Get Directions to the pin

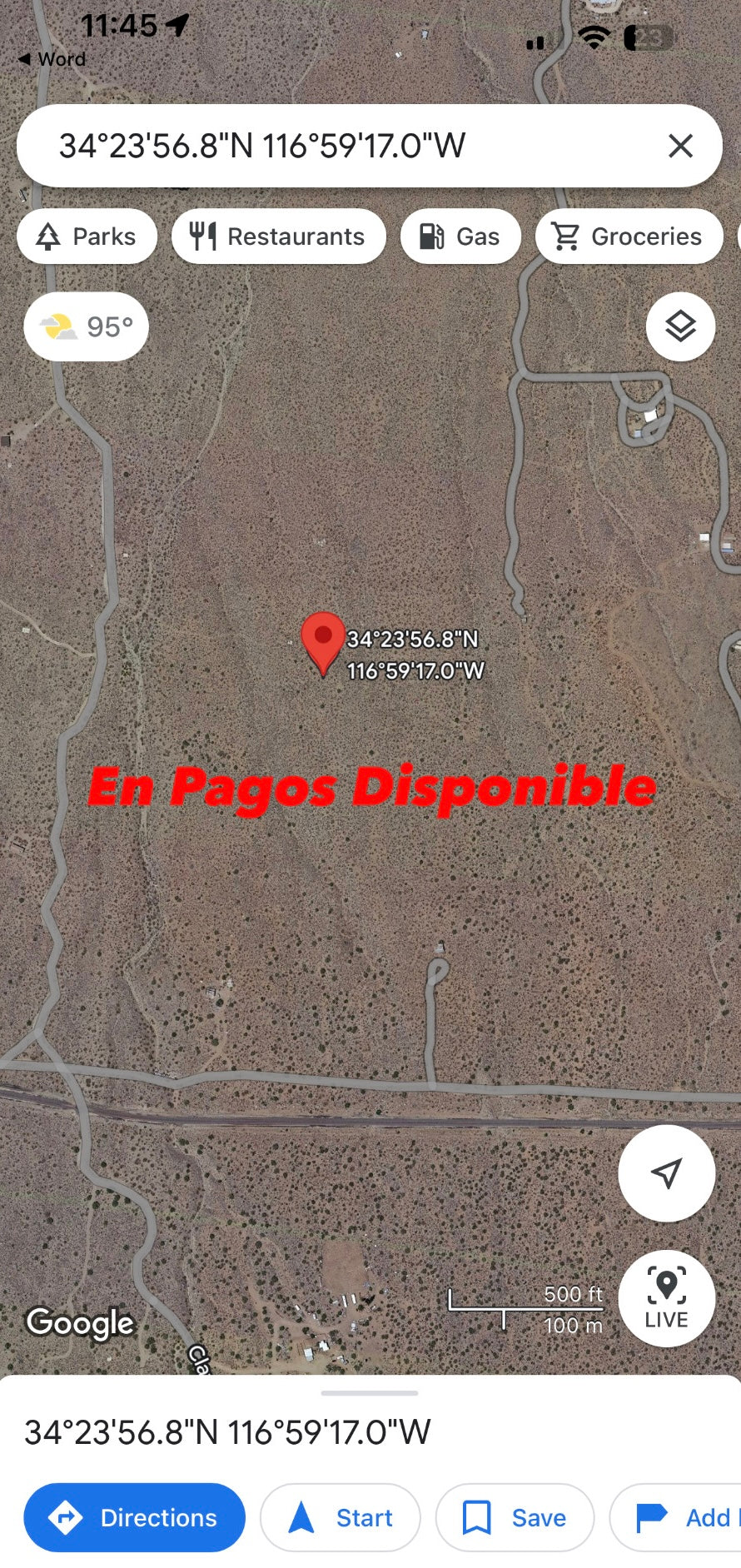click(135, 1517)
